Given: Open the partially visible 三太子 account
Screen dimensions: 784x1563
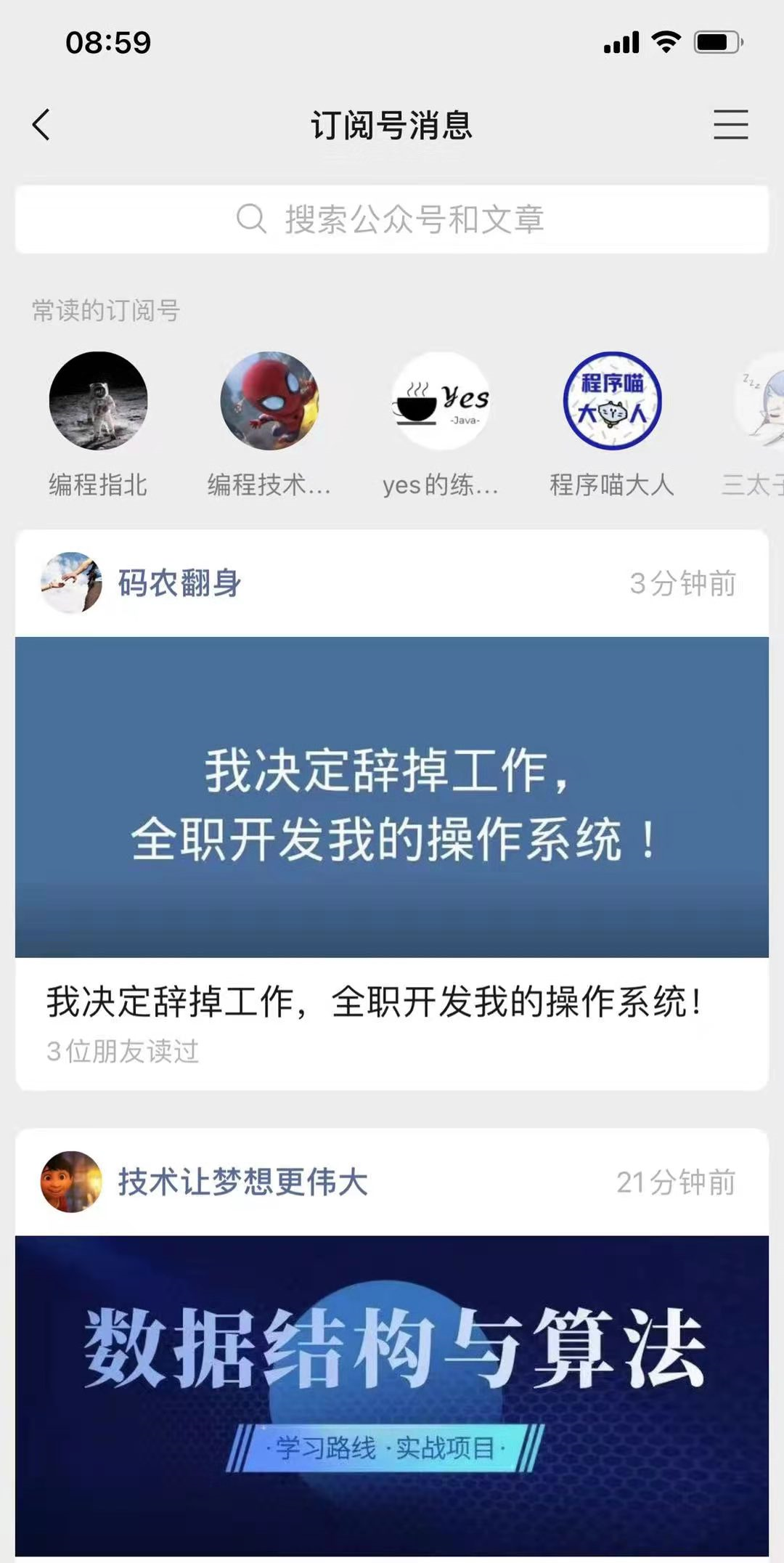Looking at the screenshot, I should 762,401.
